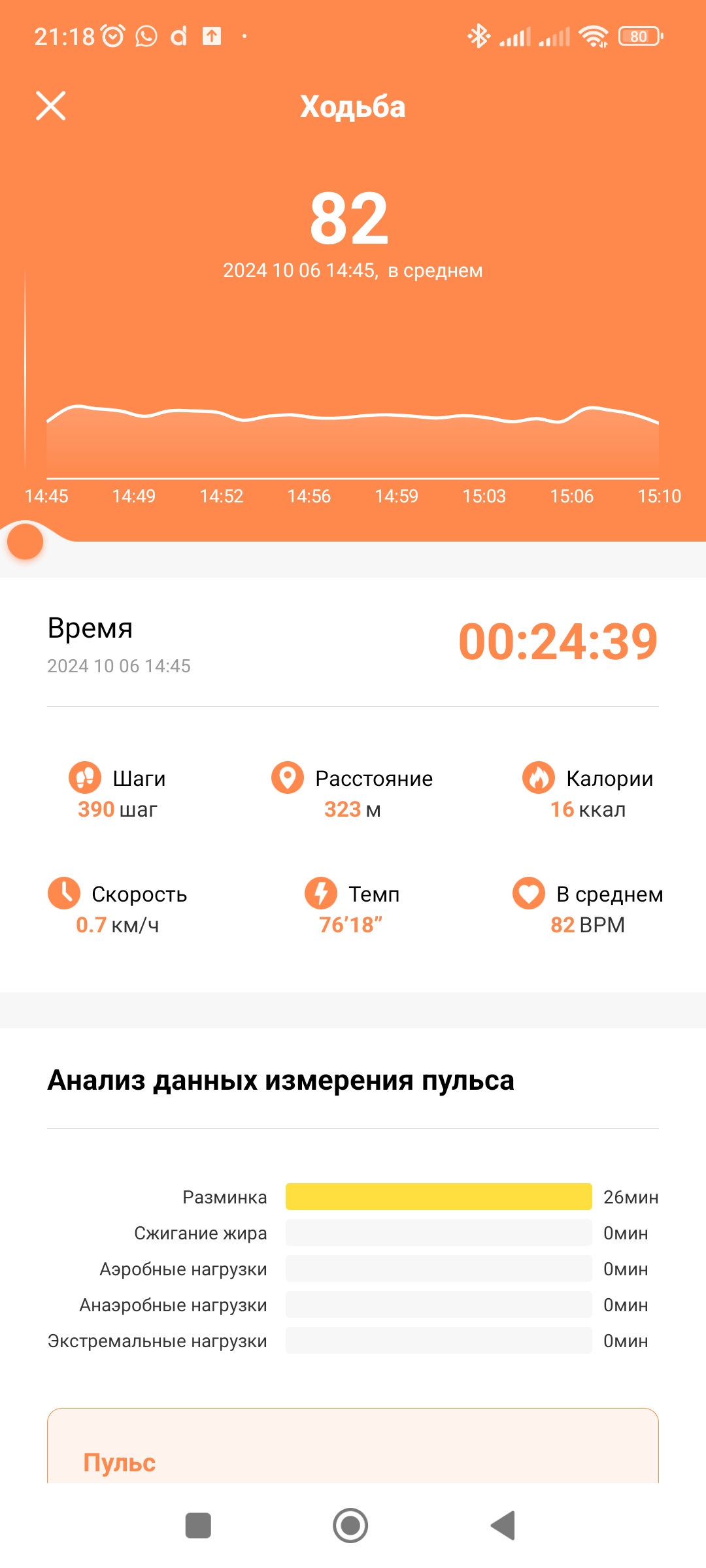Open the recent apps view
706x1568 pixels.
click(198, 1526)
